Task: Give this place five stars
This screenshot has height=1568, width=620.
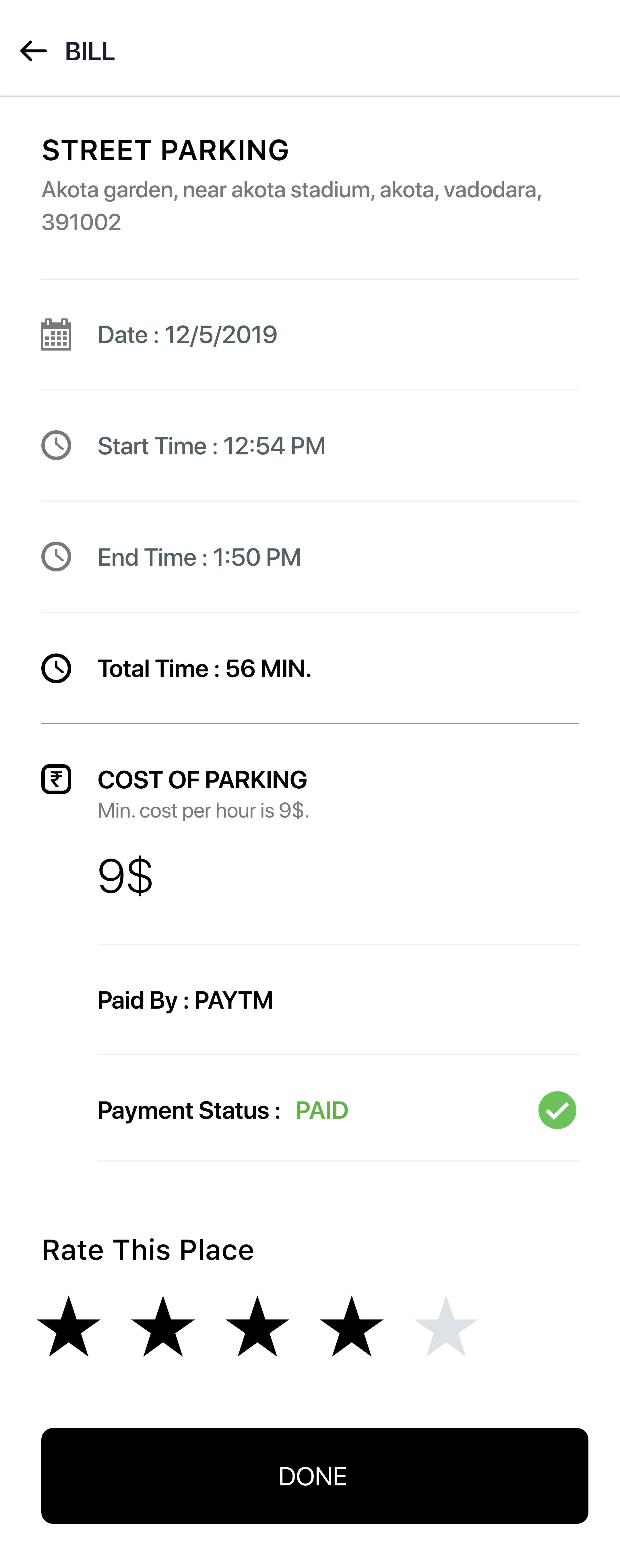Action: point(446,1327)
